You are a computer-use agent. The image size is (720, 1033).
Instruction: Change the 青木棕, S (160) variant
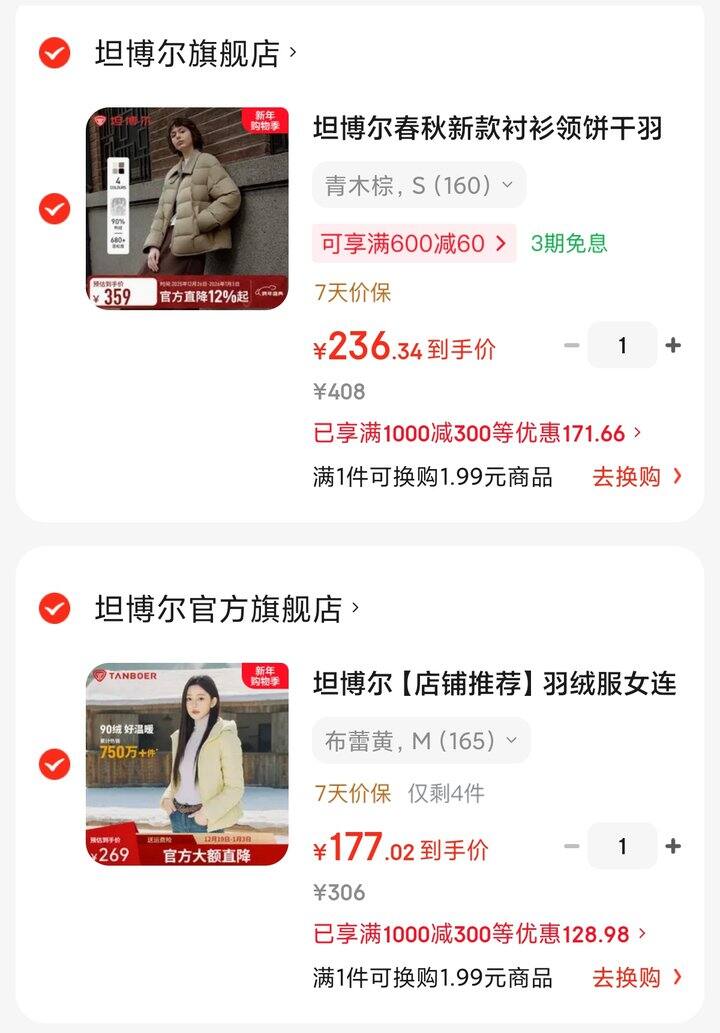pos(419,185)
